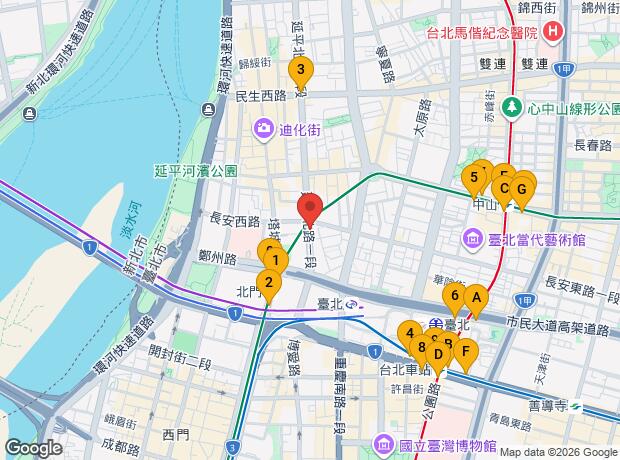Tap the red location pin
The image size is (620, 460).
[x=310, y=207]
